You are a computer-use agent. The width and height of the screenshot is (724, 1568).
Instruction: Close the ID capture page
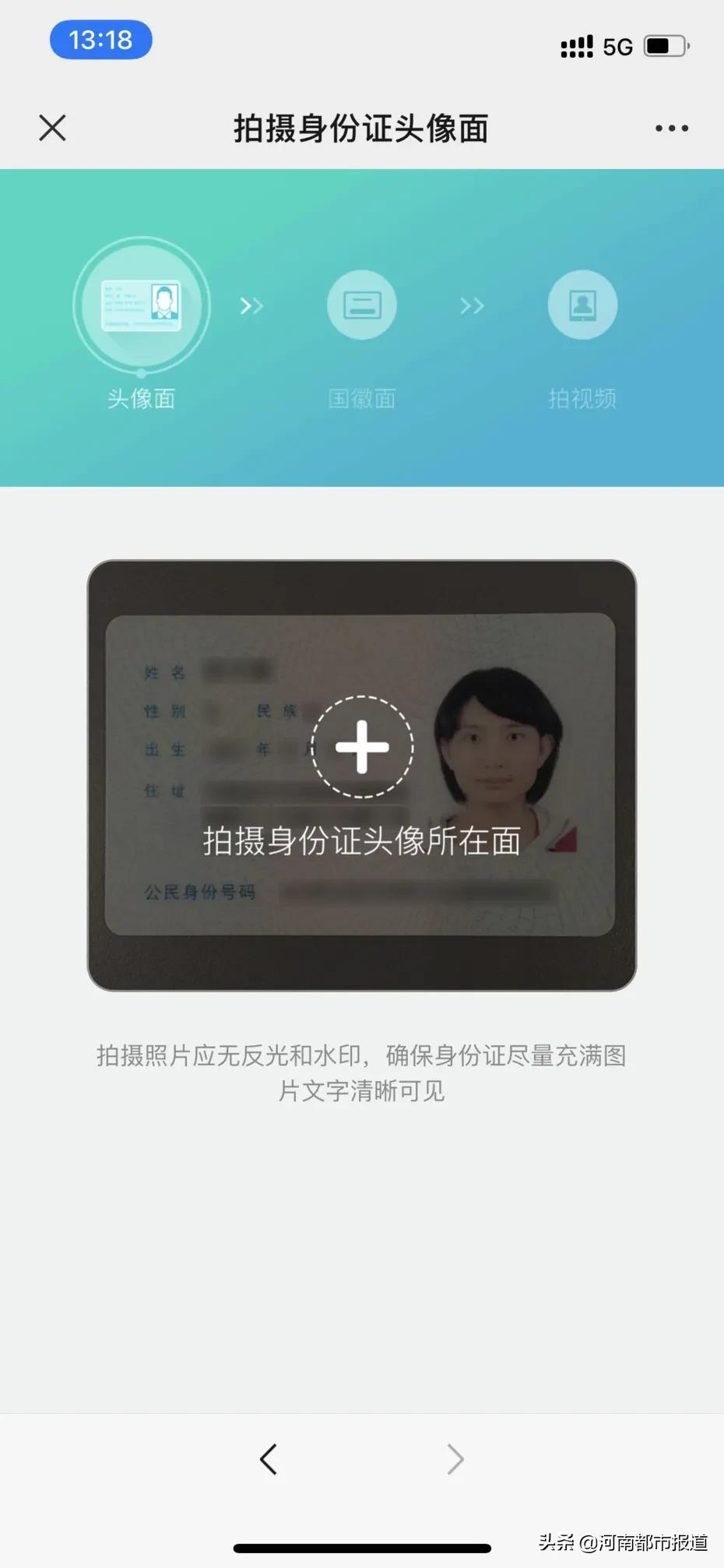[x=52, y=128]
